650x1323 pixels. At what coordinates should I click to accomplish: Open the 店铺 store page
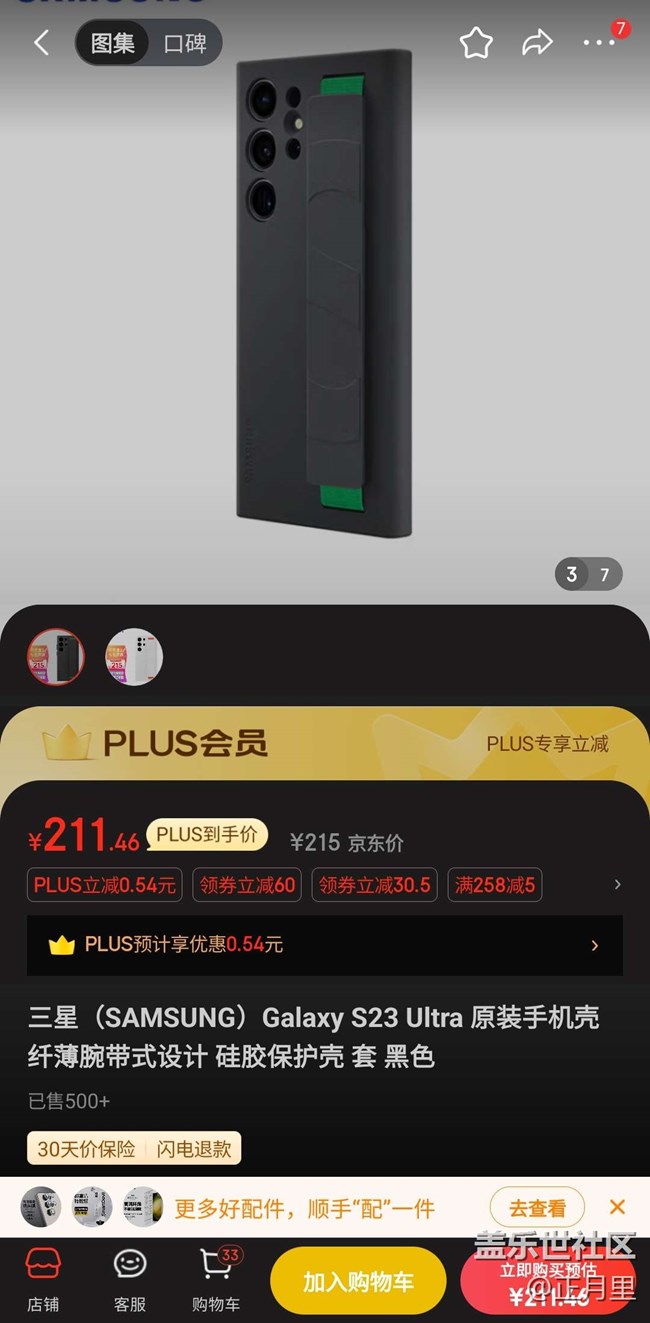(x=43, y=1279)
